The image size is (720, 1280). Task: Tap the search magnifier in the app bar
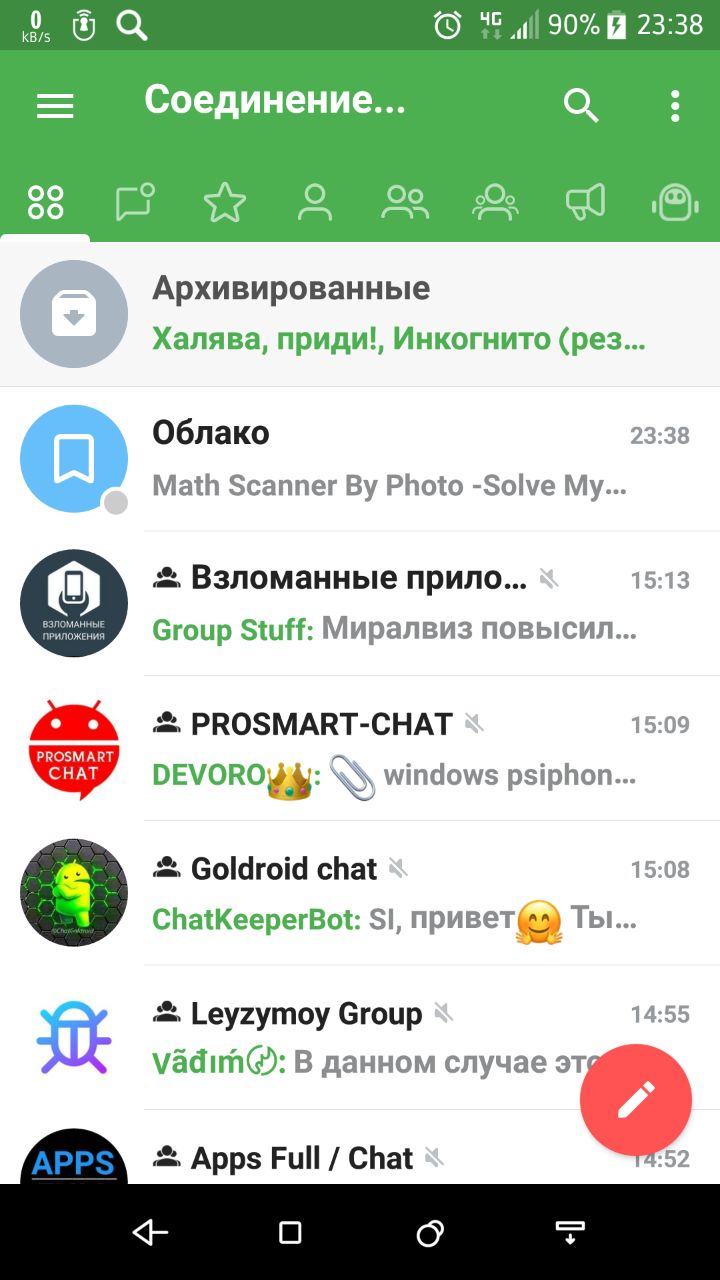(x=580, y=105)
